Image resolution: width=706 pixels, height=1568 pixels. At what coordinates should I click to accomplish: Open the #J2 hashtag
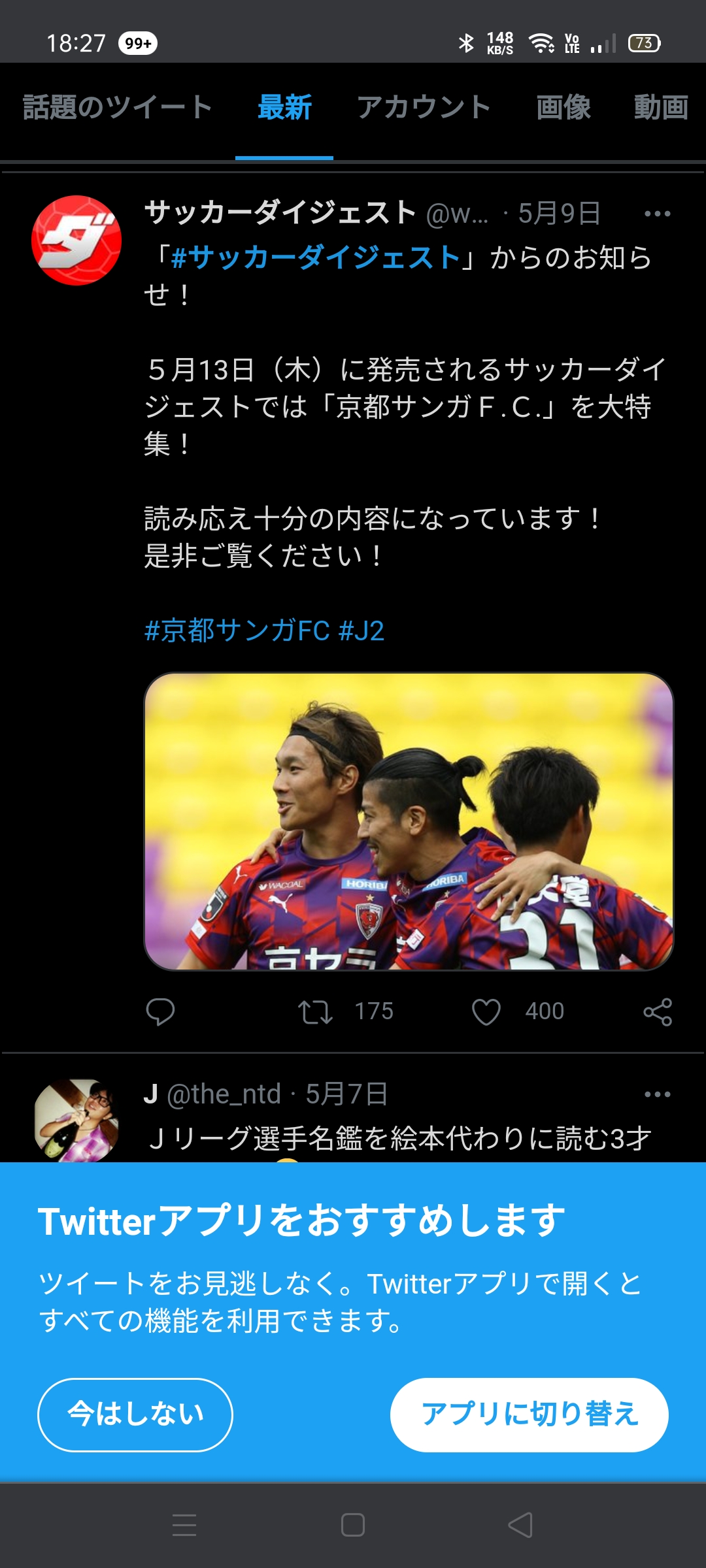coord(361,631)
